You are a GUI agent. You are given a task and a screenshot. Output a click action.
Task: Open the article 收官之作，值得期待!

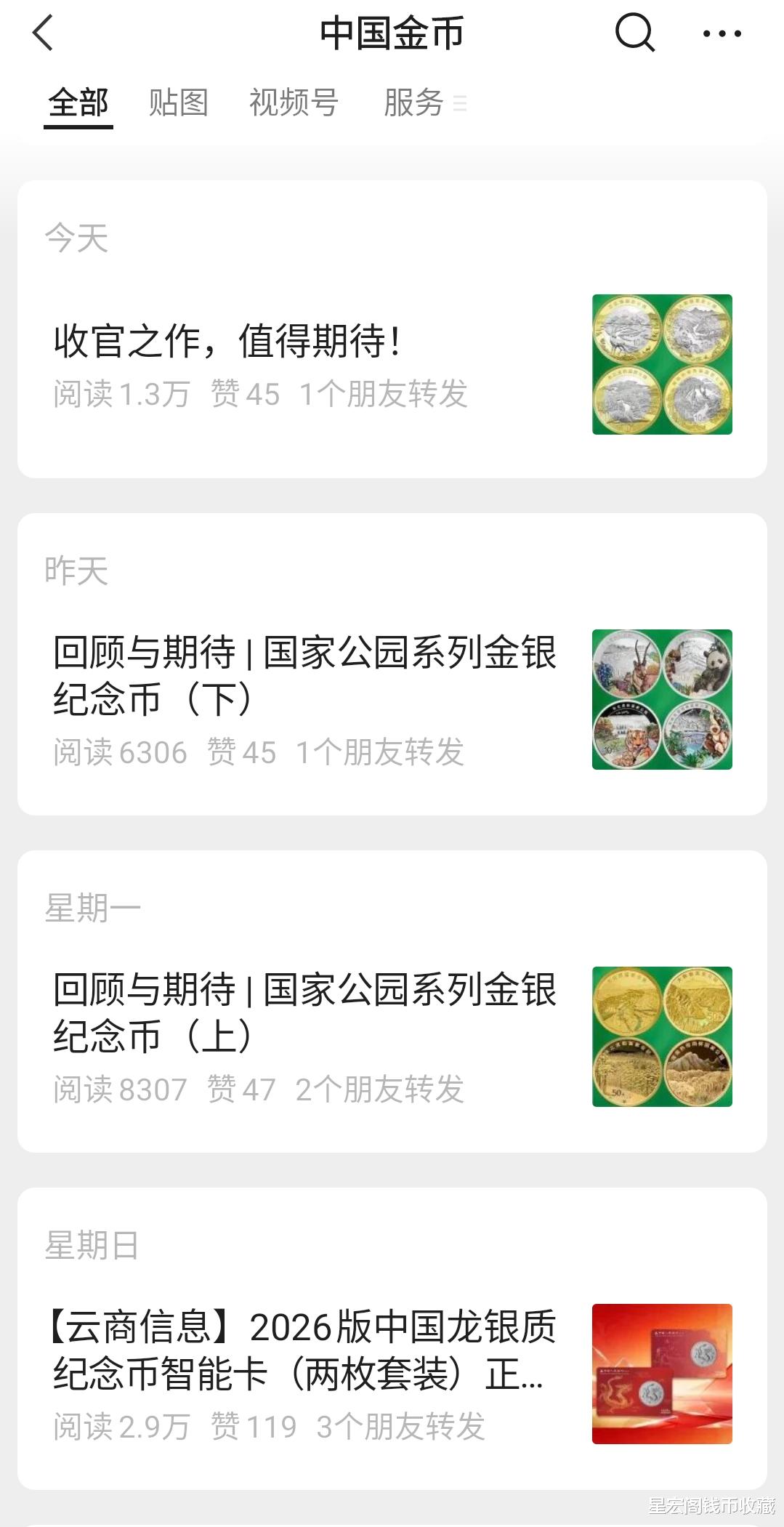pyautogui.click(x=228, y=342)
